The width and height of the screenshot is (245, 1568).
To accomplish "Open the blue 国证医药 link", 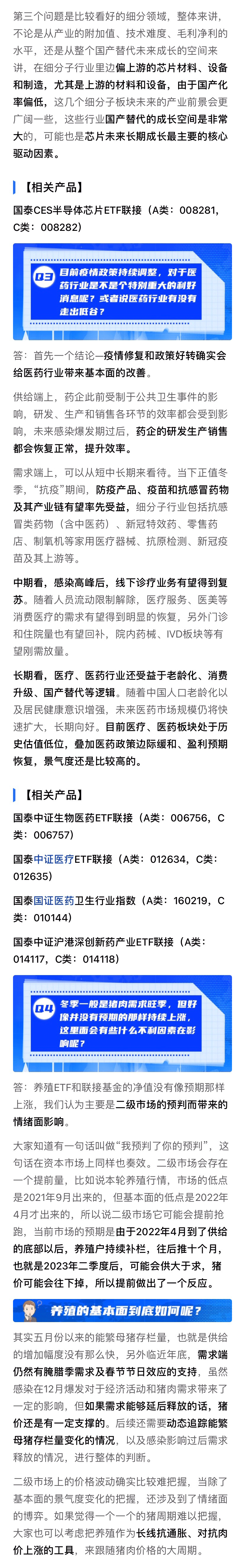I will 54,900.
